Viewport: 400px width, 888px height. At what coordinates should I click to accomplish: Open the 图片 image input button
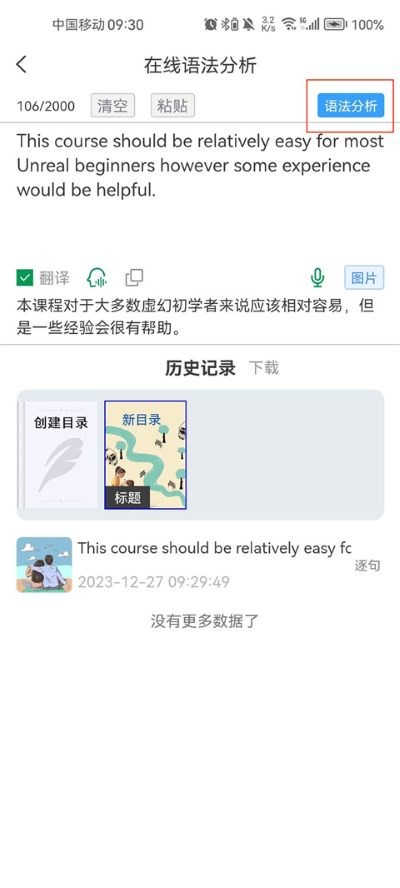(x=364, y=278)
